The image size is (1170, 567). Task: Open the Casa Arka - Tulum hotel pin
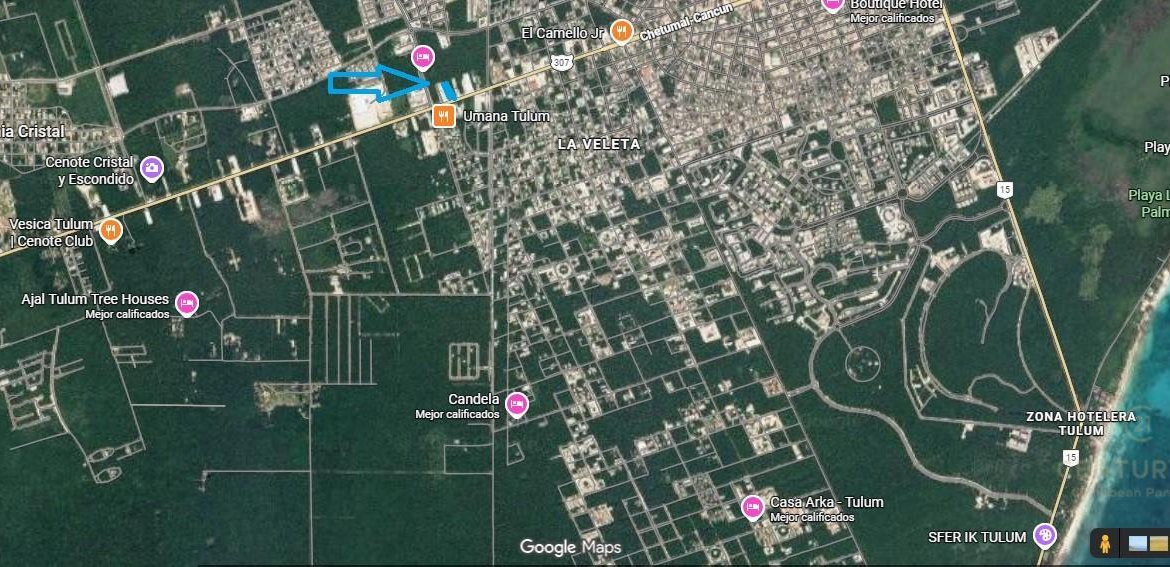coord(753,508)
